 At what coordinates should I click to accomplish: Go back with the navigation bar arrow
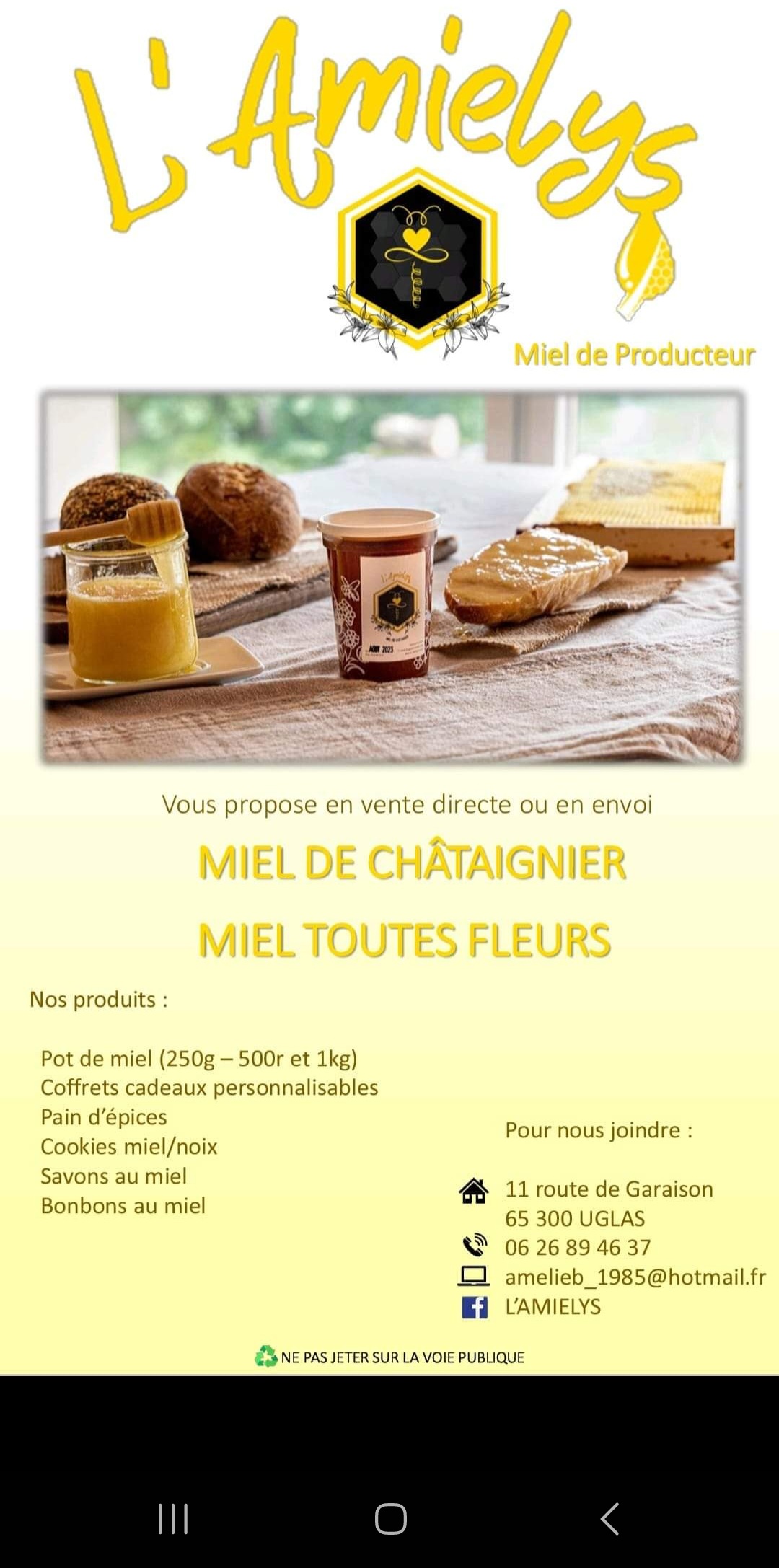point(609,1518)
